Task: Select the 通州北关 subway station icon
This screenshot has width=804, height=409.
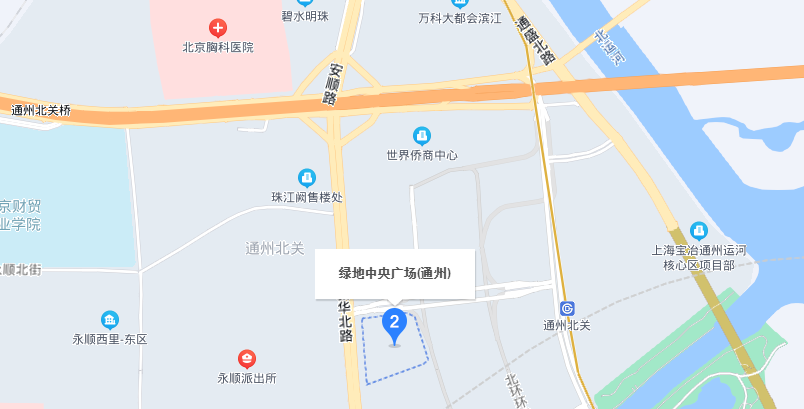Action: (x=568, y=308)
